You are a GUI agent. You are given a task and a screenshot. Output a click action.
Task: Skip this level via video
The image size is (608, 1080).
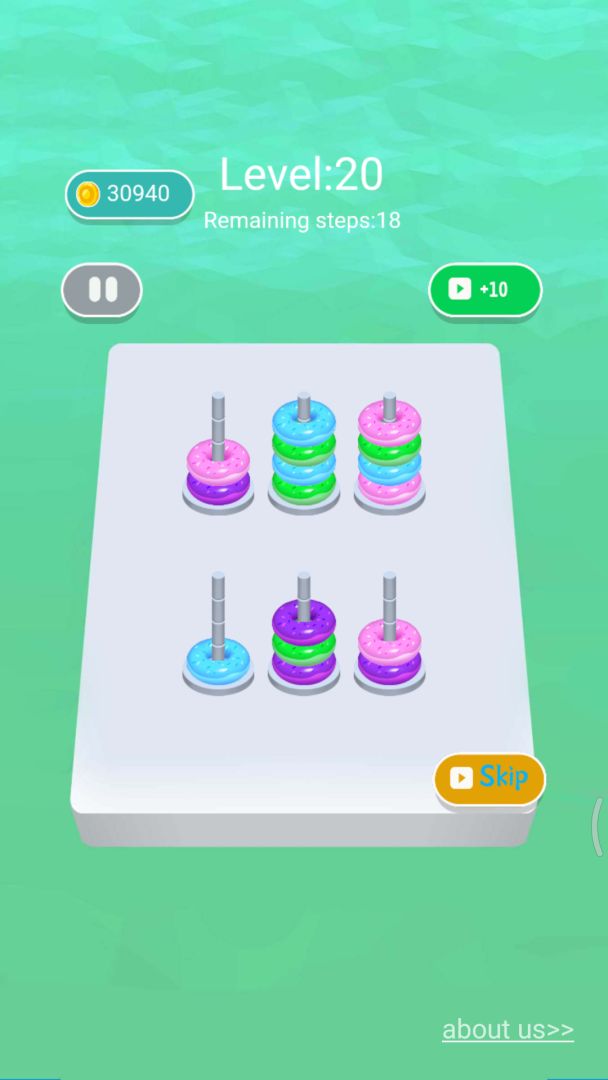(489, 777)
